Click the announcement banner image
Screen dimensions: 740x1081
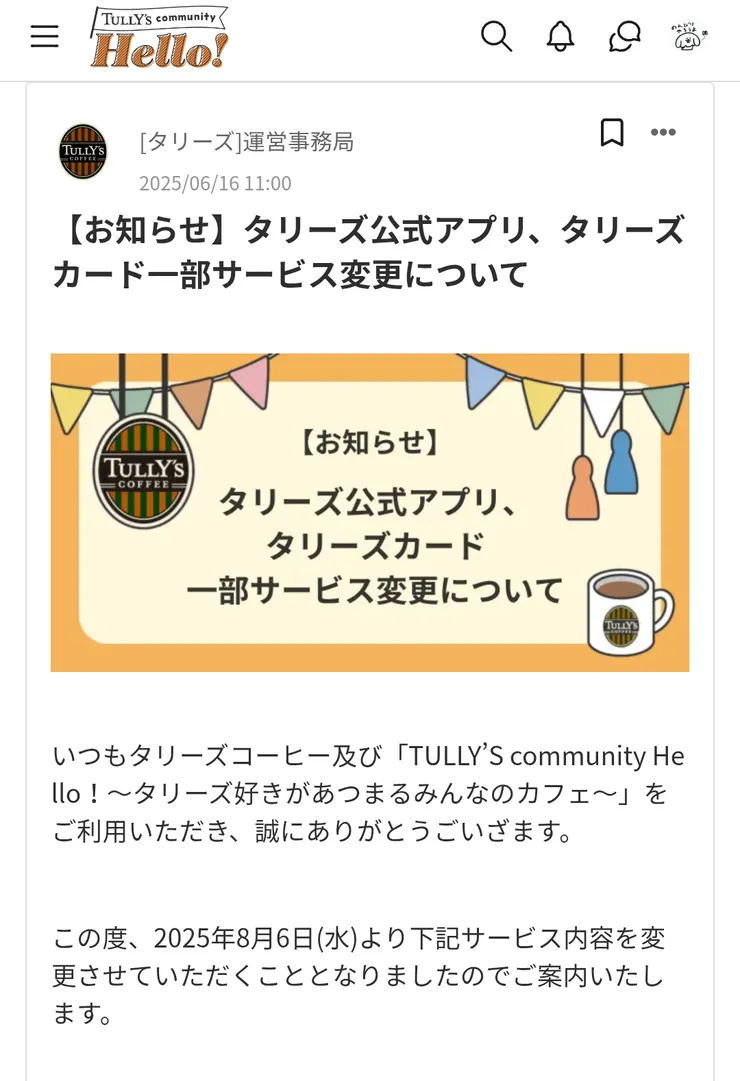(370, 512)
